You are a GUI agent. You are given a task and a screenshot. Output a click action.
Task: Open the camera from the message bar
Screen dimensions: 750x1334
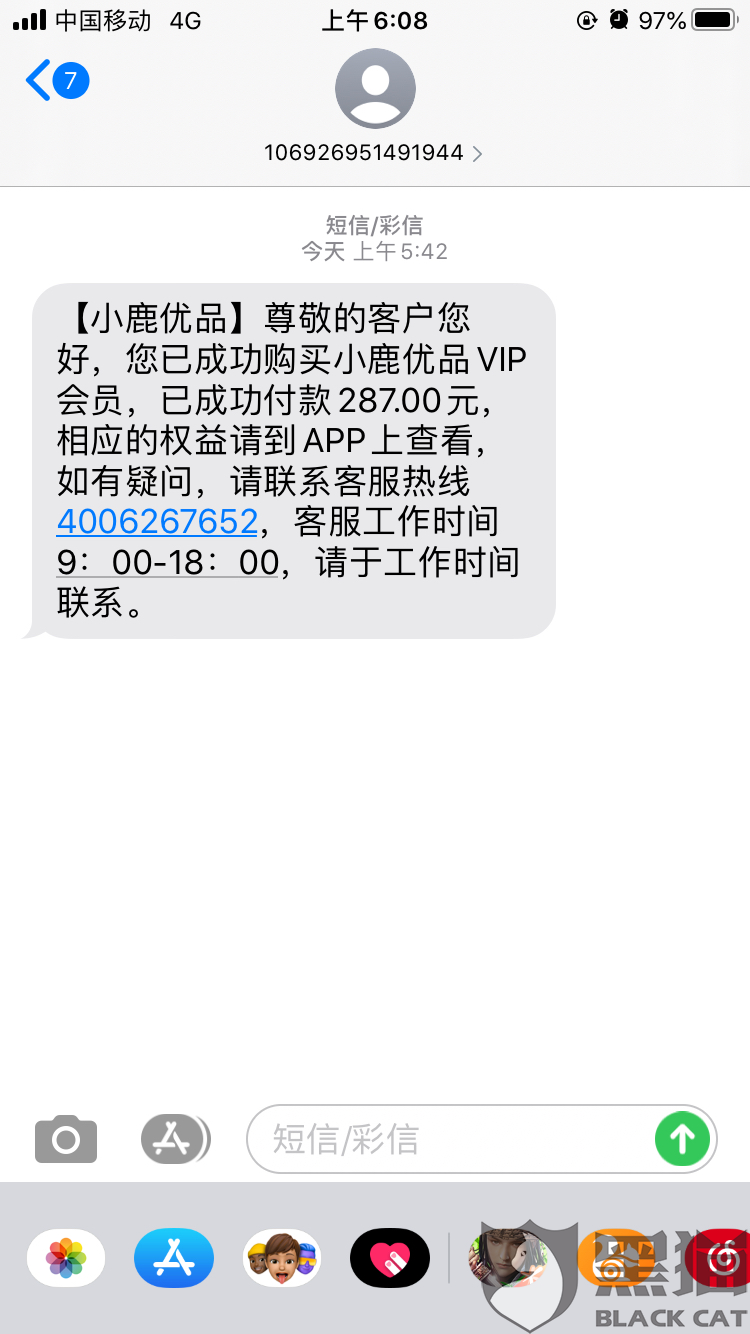coord(65,1138)
